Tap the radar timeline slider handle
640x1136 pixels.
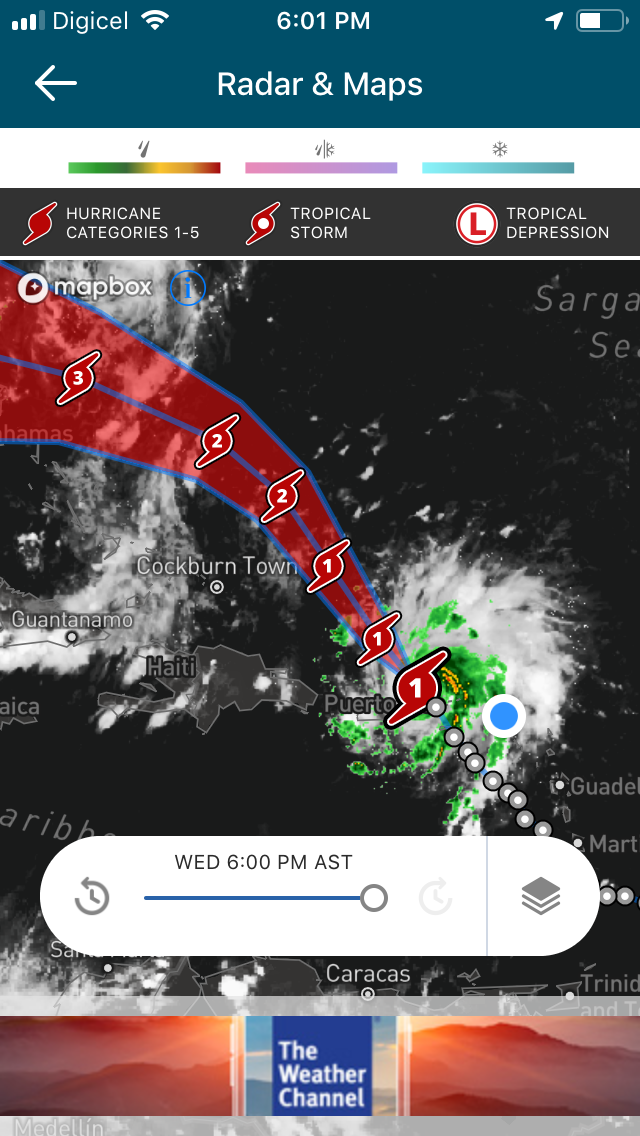click(x=374, y=898)
